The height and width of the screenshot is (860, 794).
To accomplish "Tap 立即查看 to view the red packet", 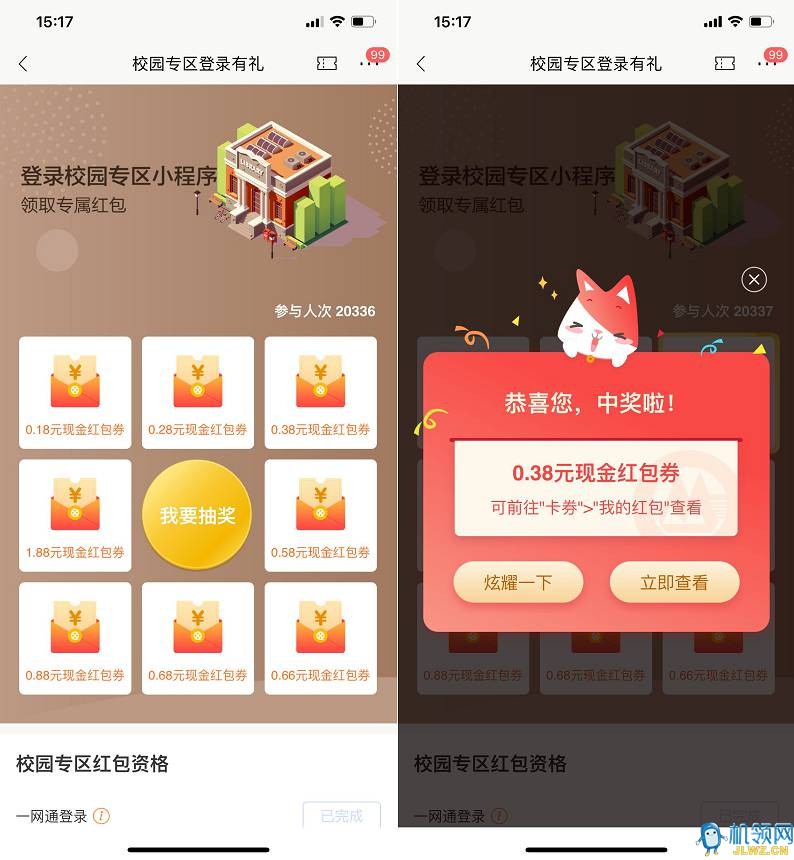I will coord(674,582).
